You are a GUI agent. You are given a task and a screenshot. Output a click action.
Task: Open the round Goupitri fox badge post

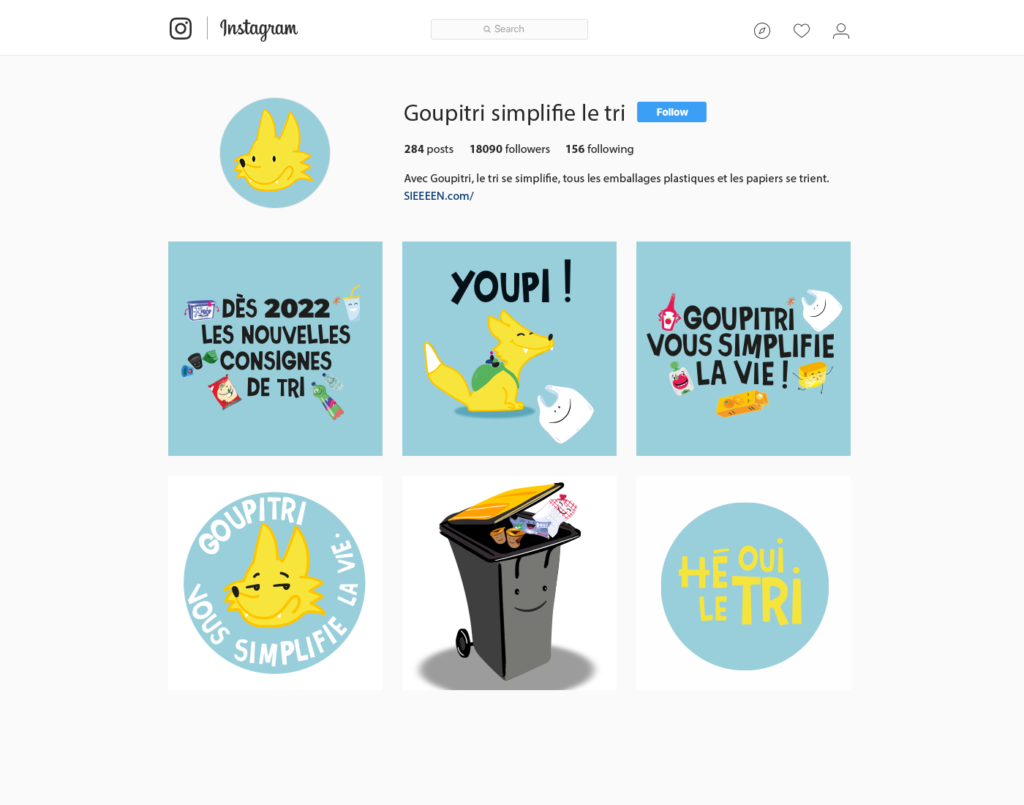(275, 583)
